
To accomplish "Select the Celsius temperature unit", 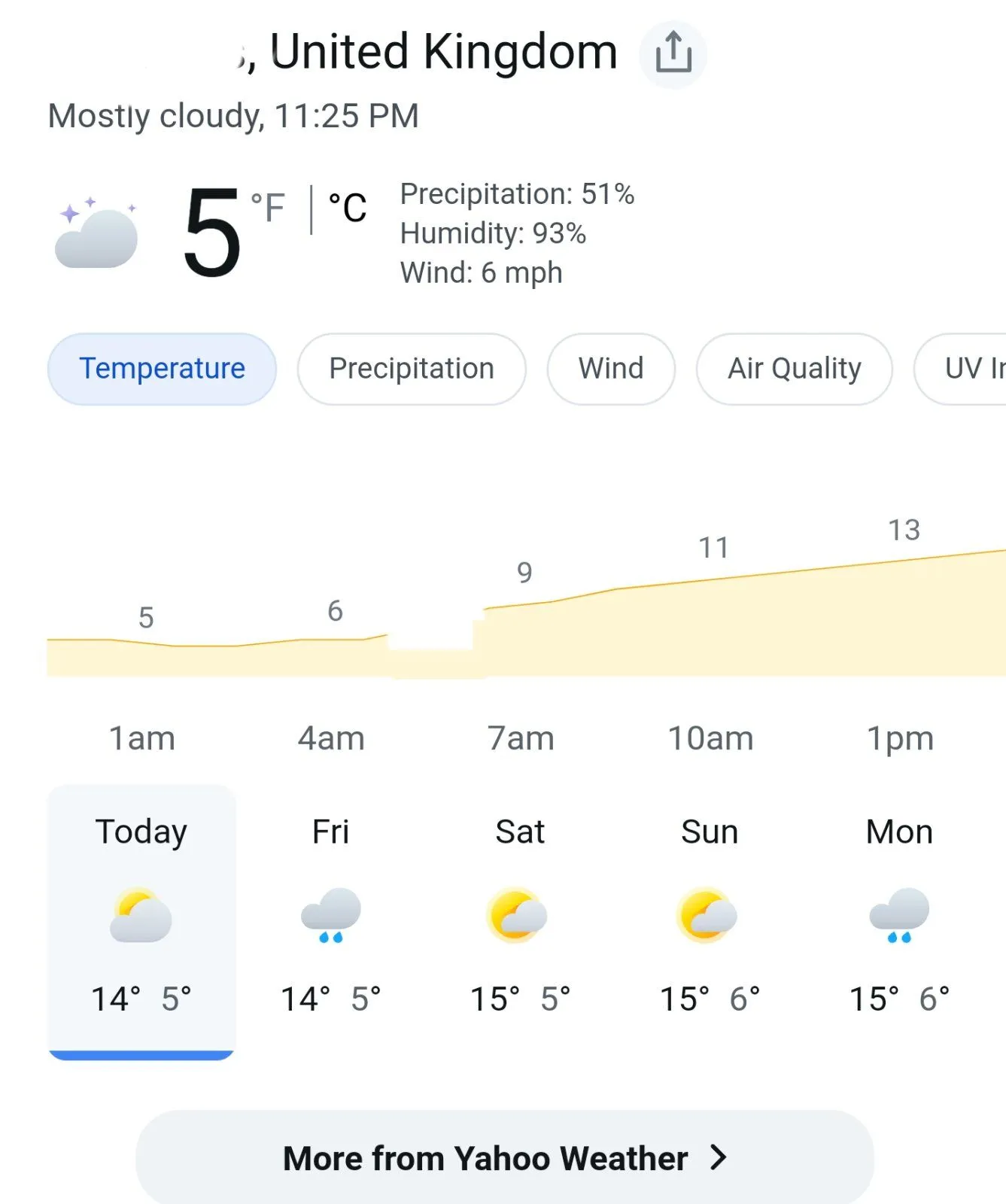I will coord(348,208).
